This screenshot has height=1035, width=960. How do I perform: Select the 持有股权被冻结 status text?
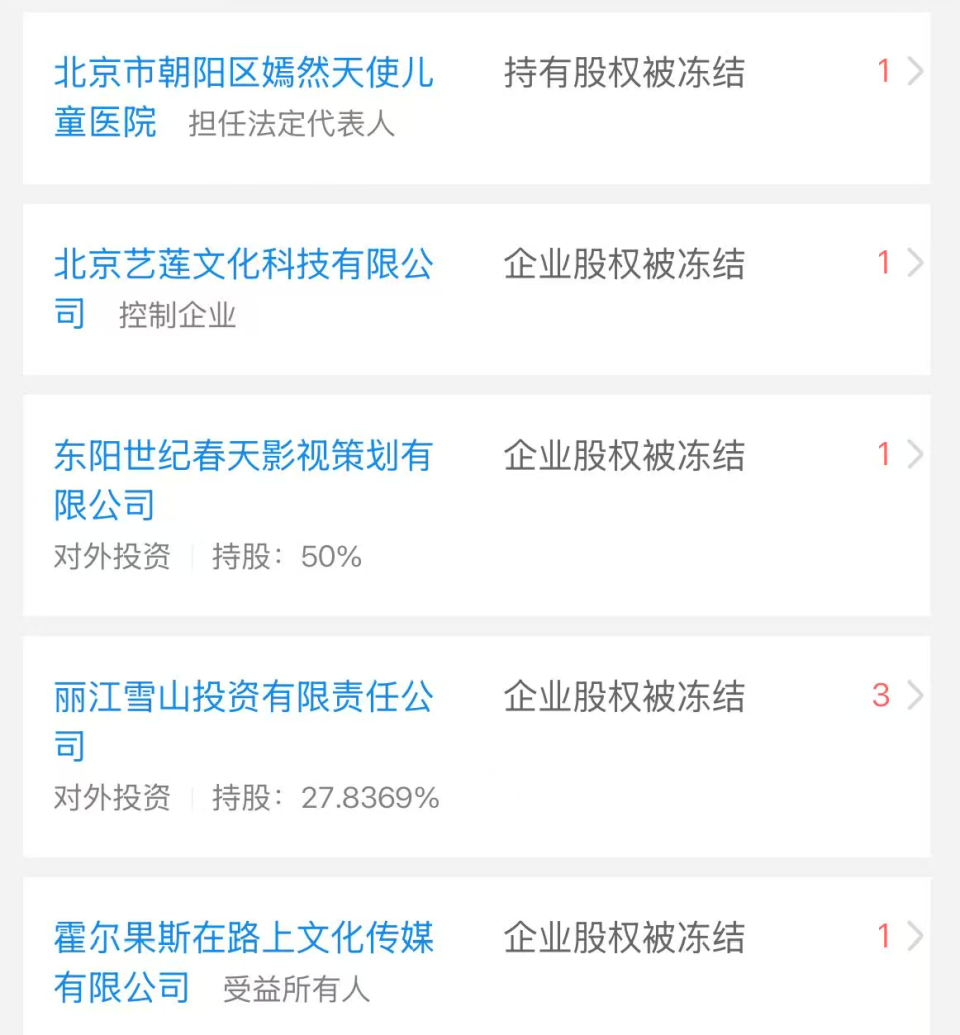tap(625, 72)
